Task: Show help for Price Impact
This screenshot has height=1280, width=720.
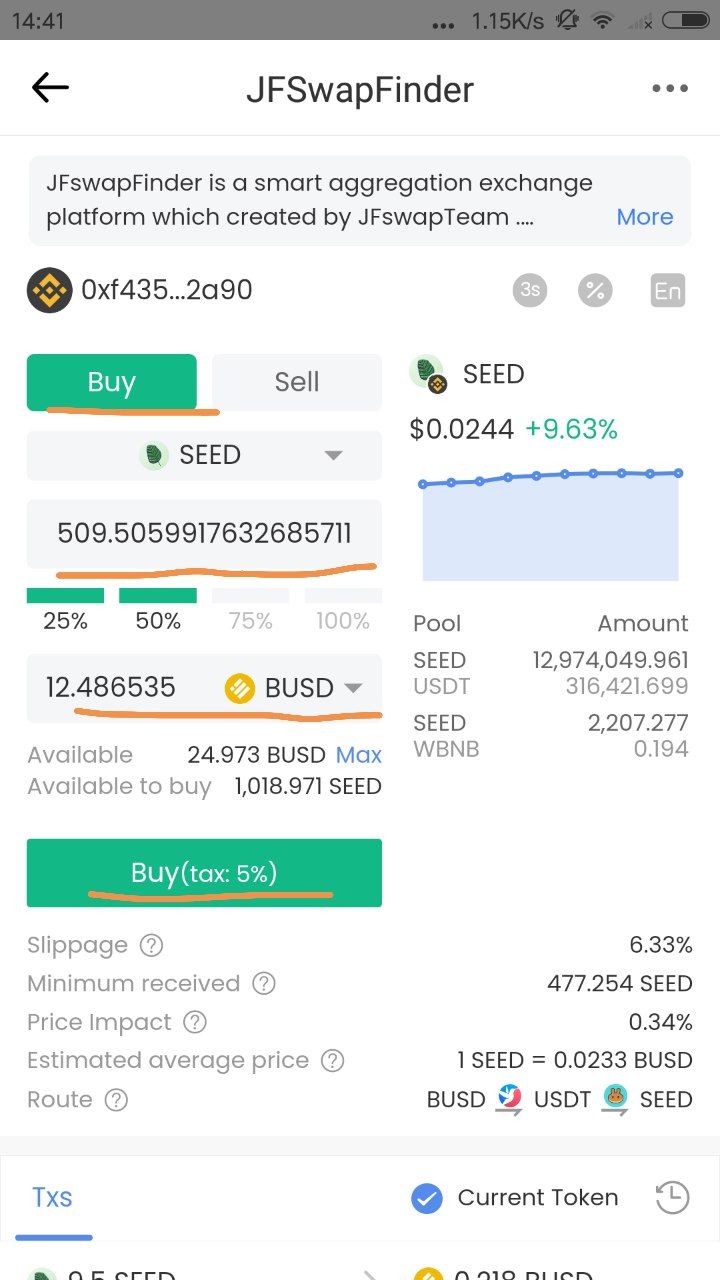Action: click(195, 1022)
